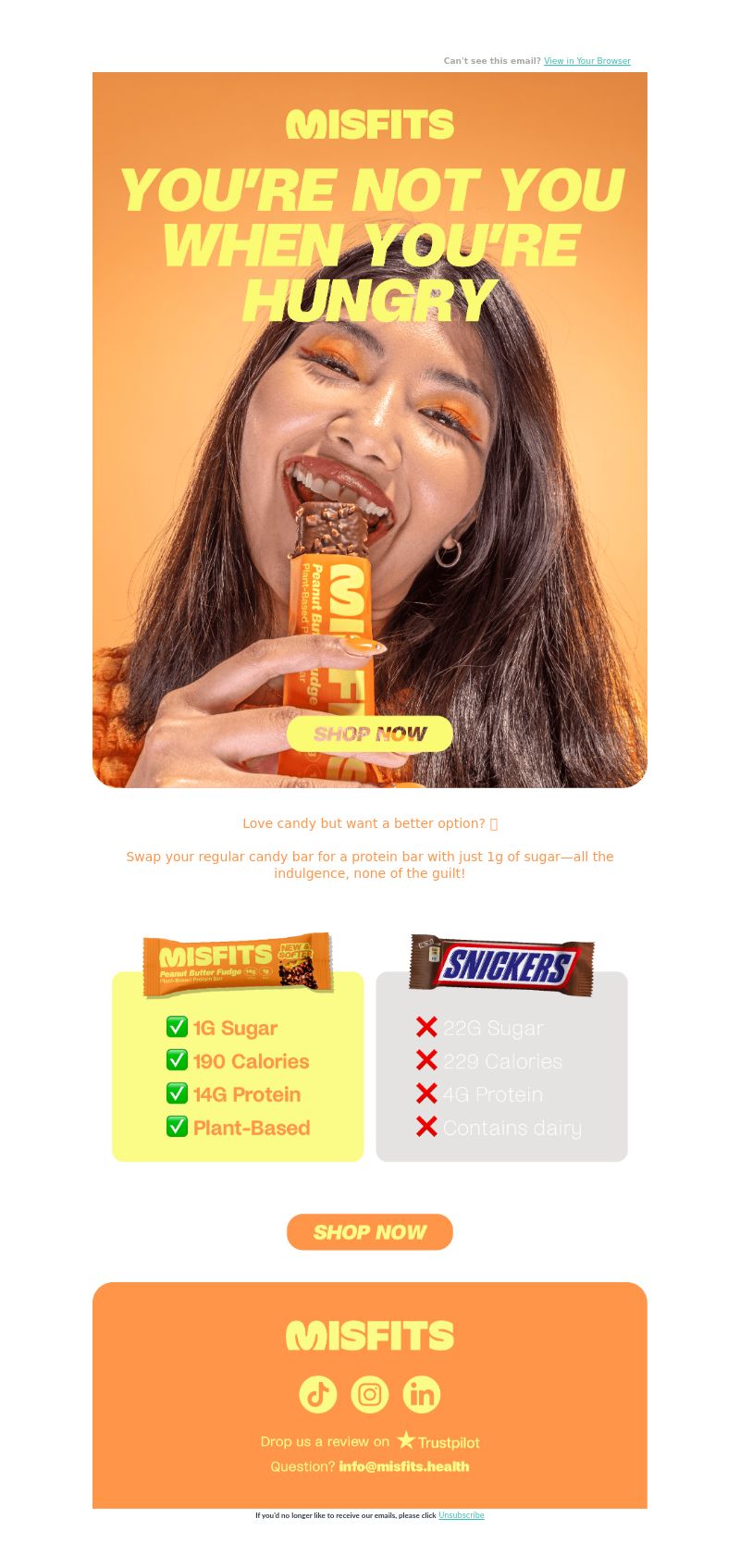Viewport: 740px width, 1568px height.
Task: Email info@misfits.health with a question
Action: click(403, 1466)
